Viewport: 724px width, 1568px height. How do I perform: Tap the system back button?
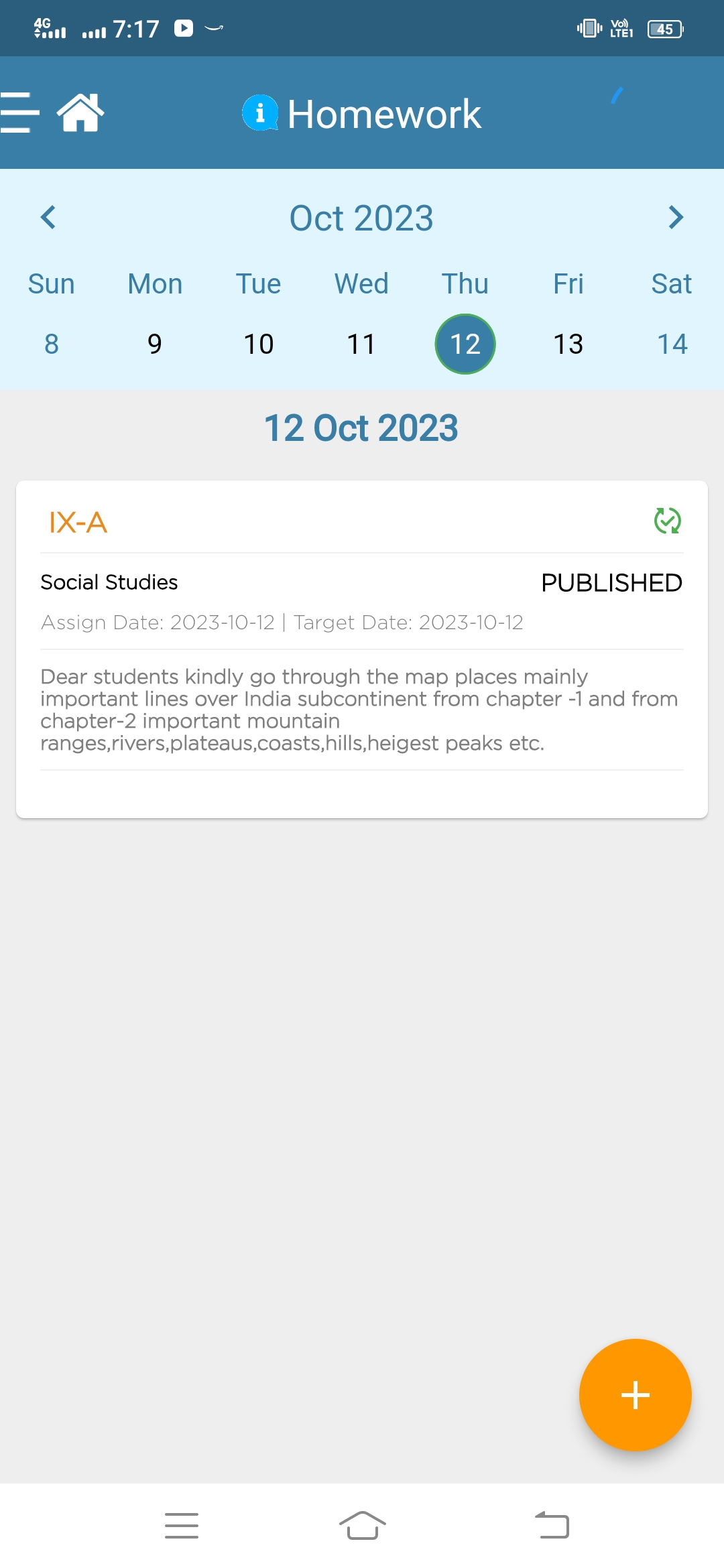552,1525
